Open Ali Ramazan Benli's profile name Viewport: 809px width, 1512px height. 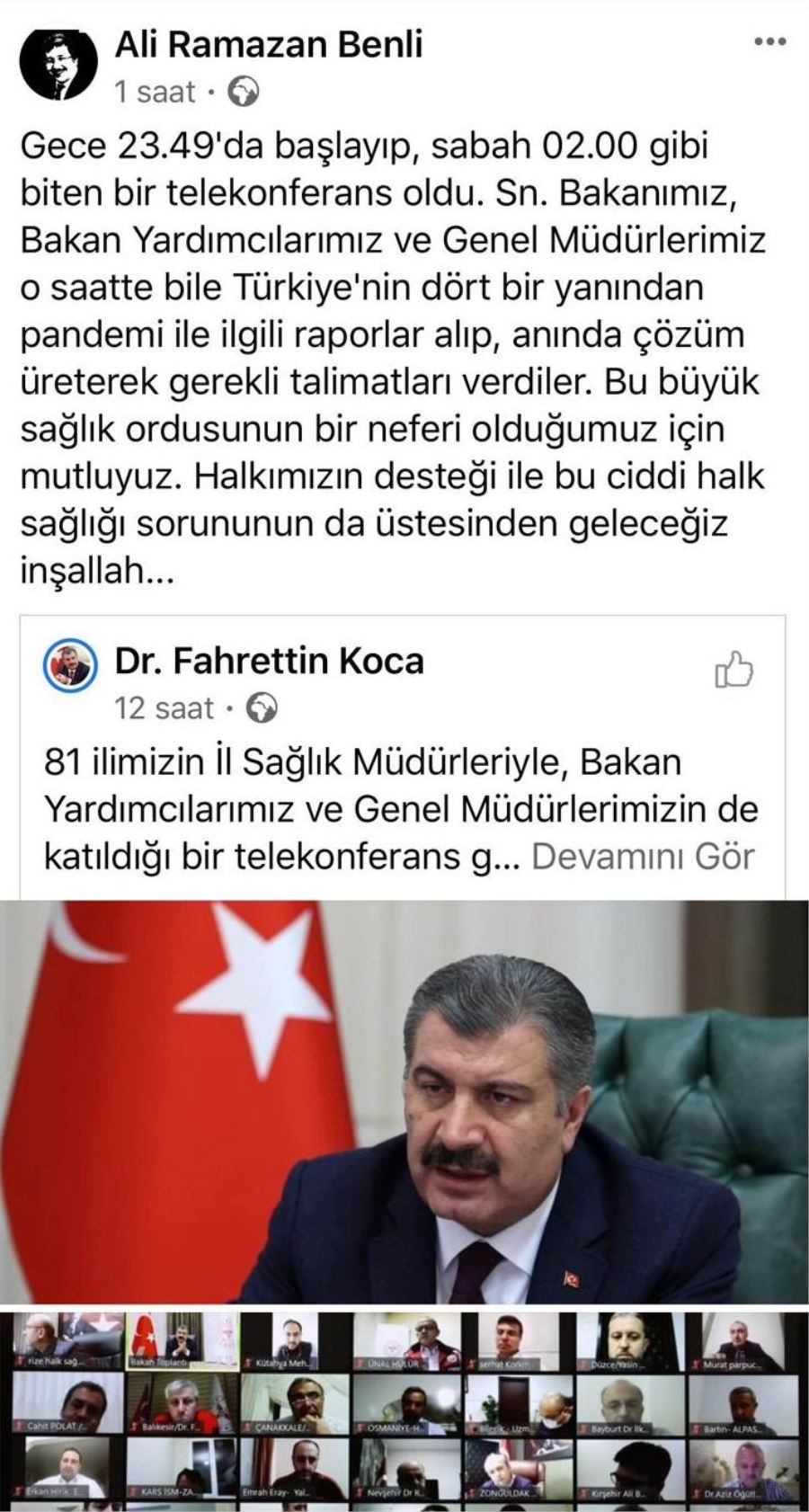click(268, 44)
